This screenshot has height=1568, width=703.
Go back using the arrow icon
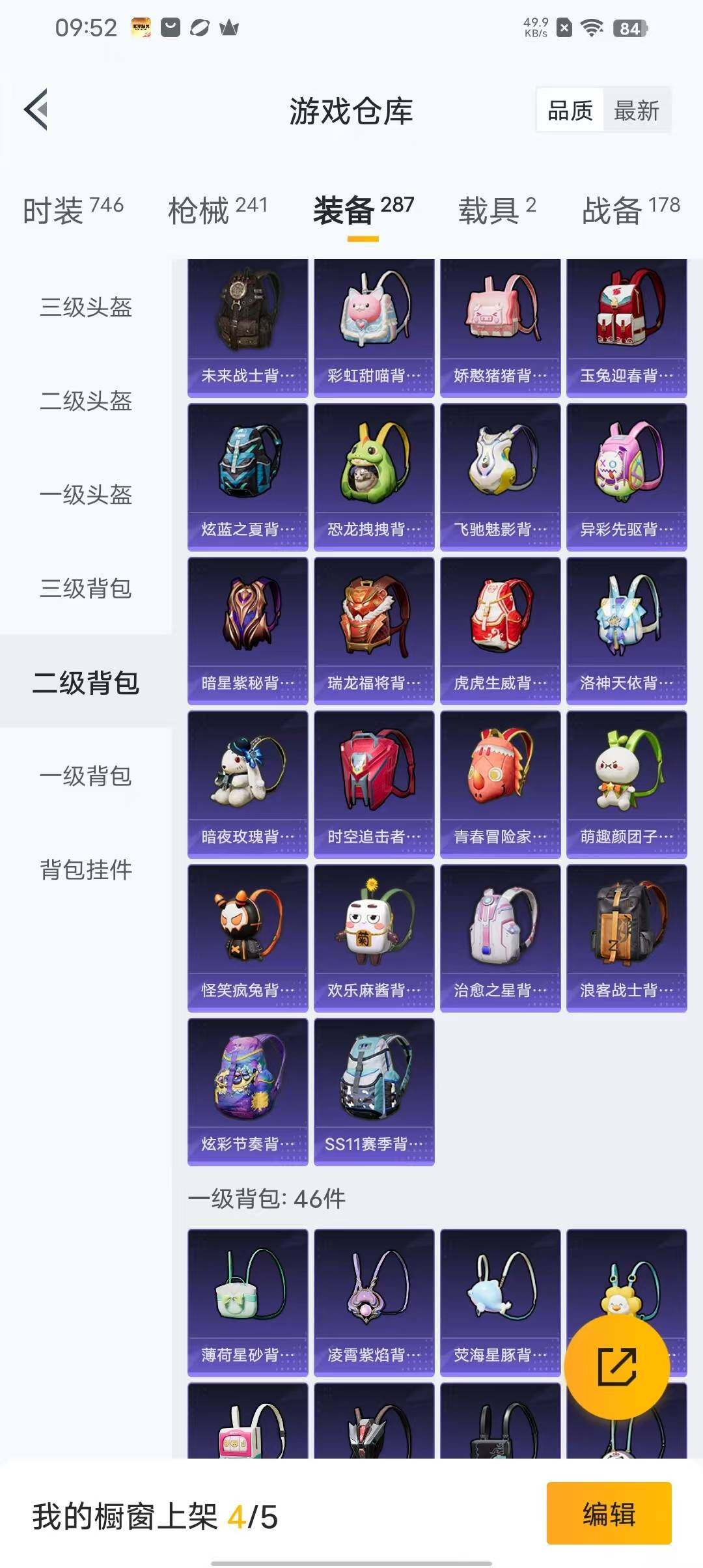[x=36, y=109]
